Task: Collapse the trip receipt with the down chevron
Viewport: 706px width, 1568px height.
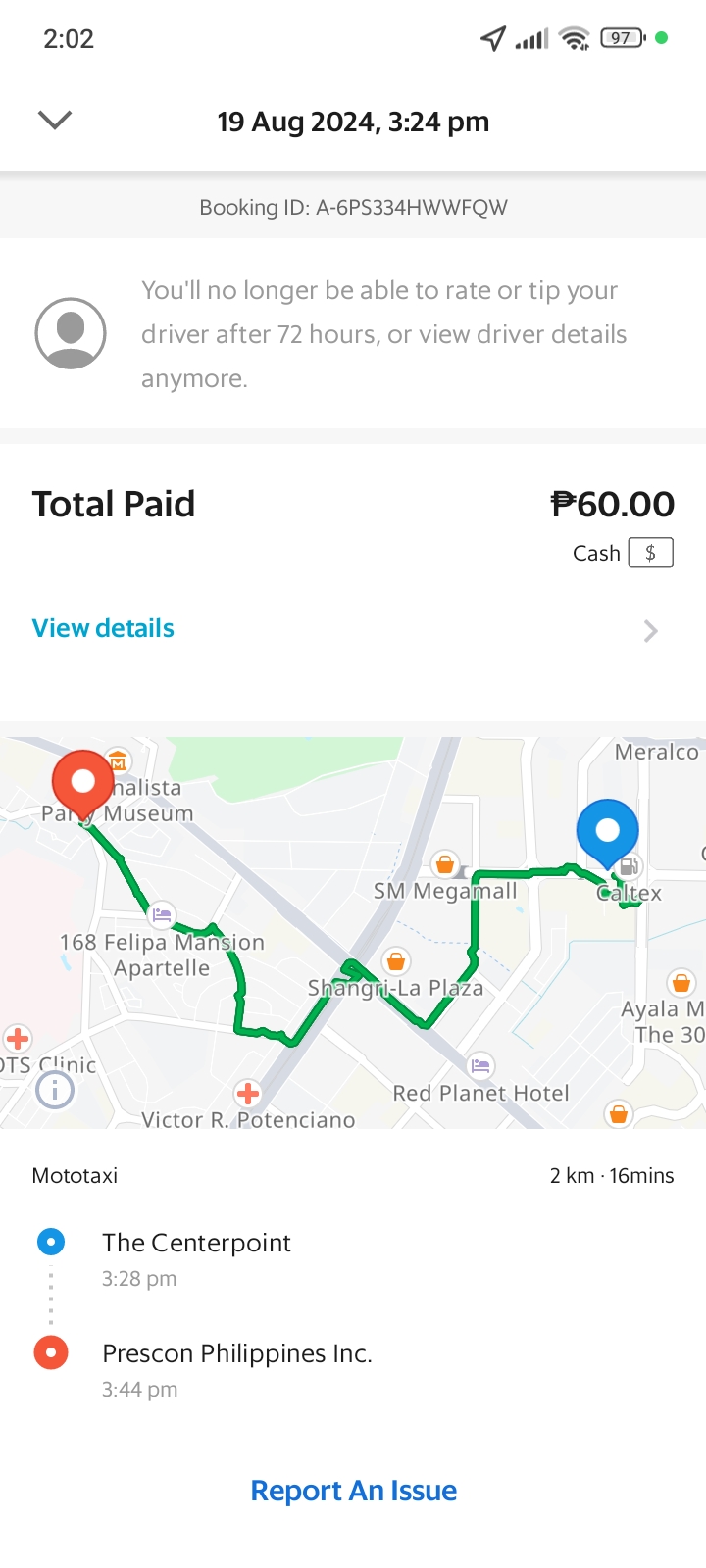Action: point(55,121)
